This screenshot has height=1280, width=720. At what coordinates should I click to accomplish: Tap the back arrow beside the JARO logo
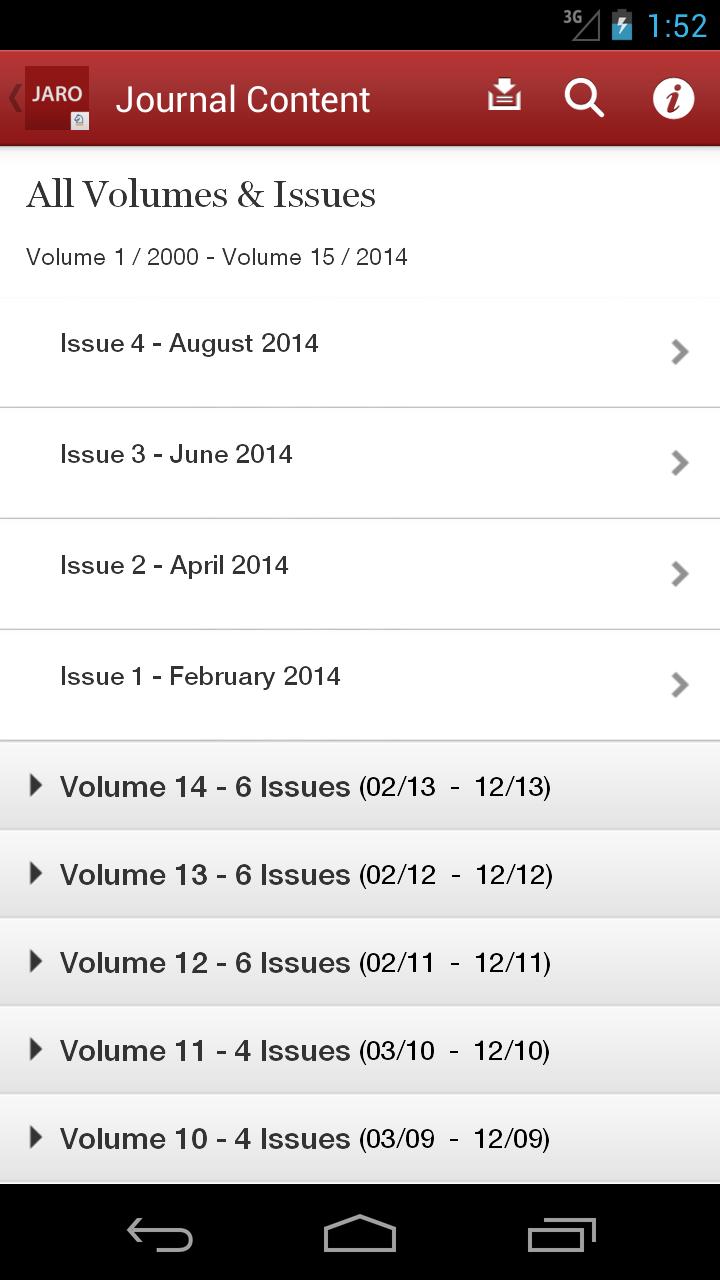coord(12,97)
